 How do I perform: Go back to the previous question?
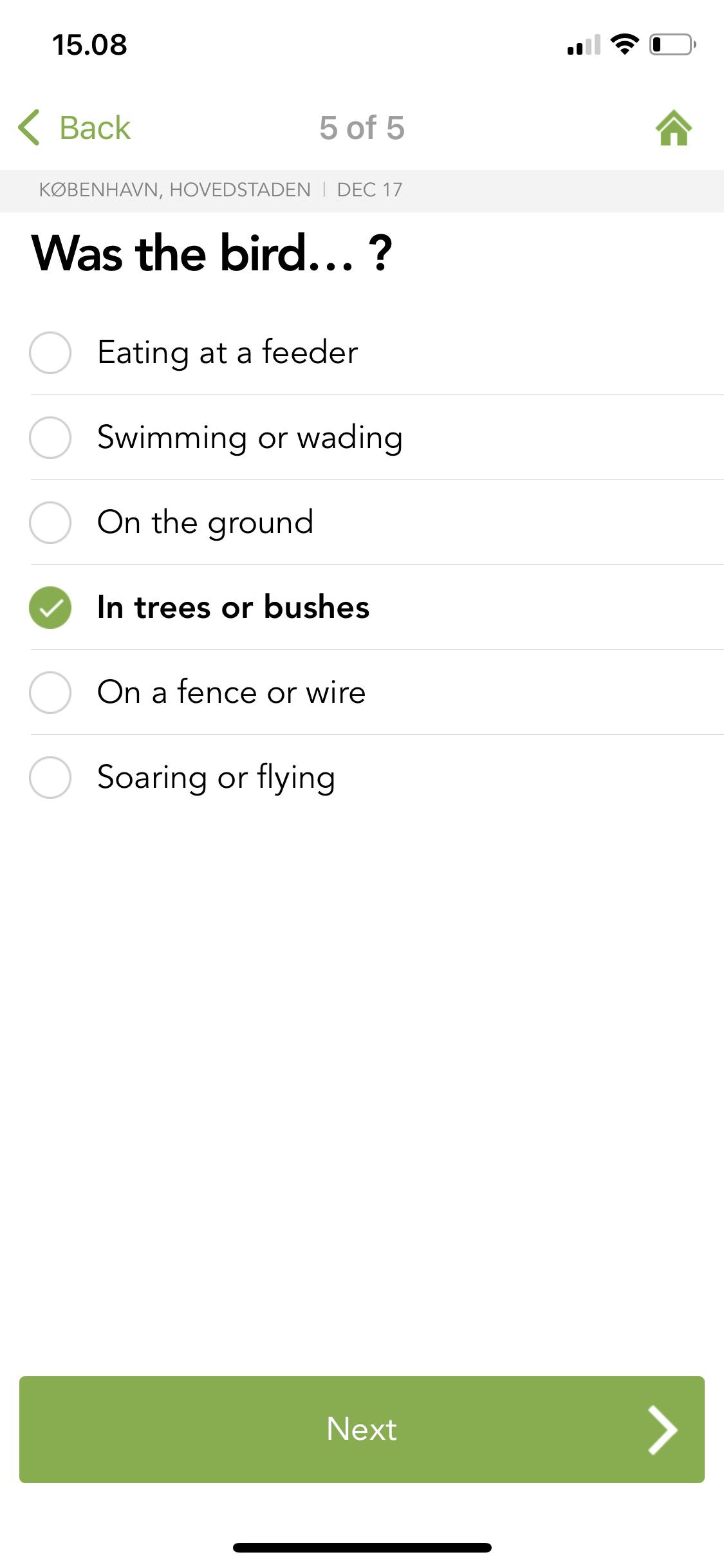(75, 127)
